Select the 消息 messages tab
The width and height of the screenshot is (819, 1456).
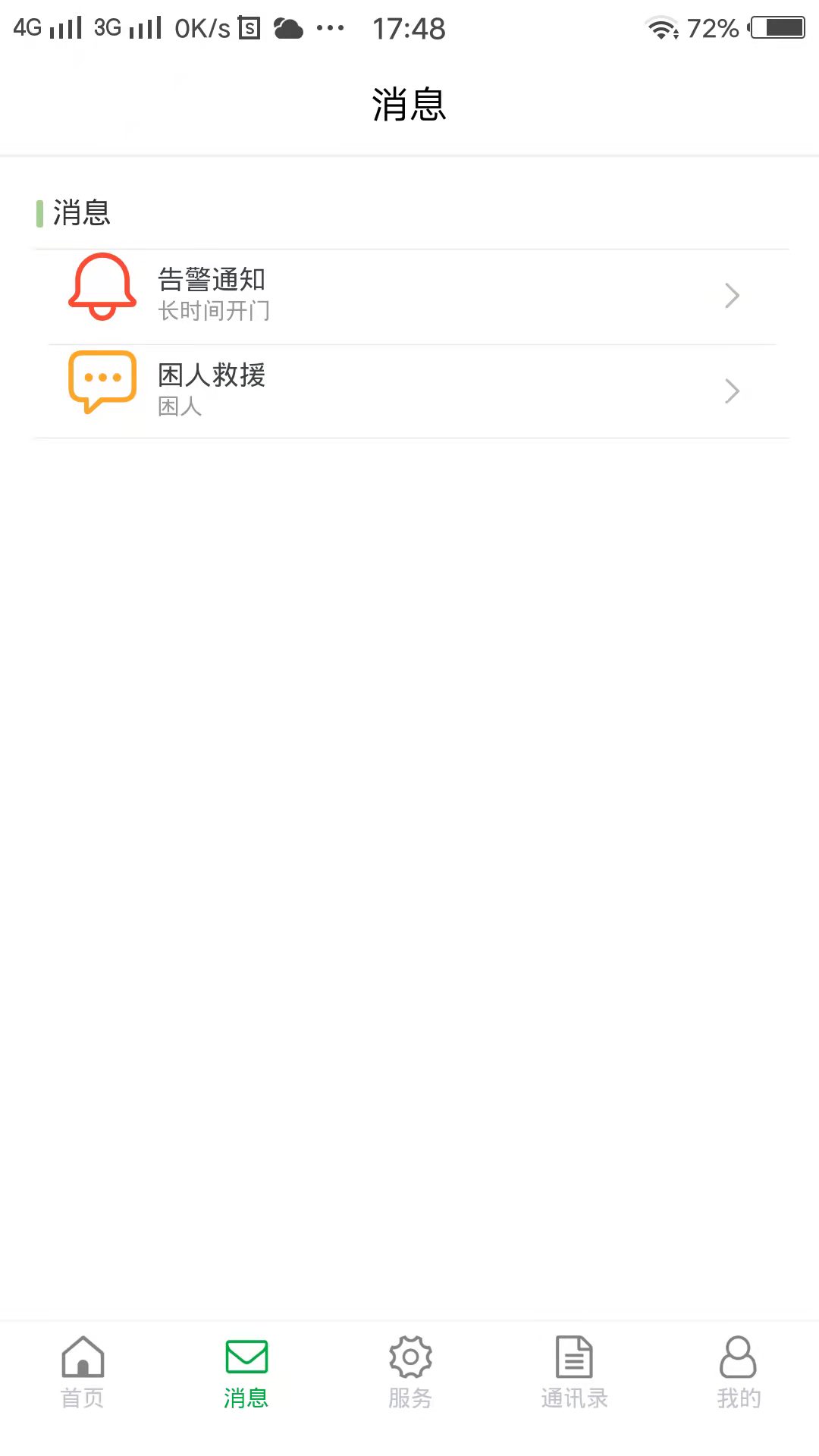[246, 1373]
